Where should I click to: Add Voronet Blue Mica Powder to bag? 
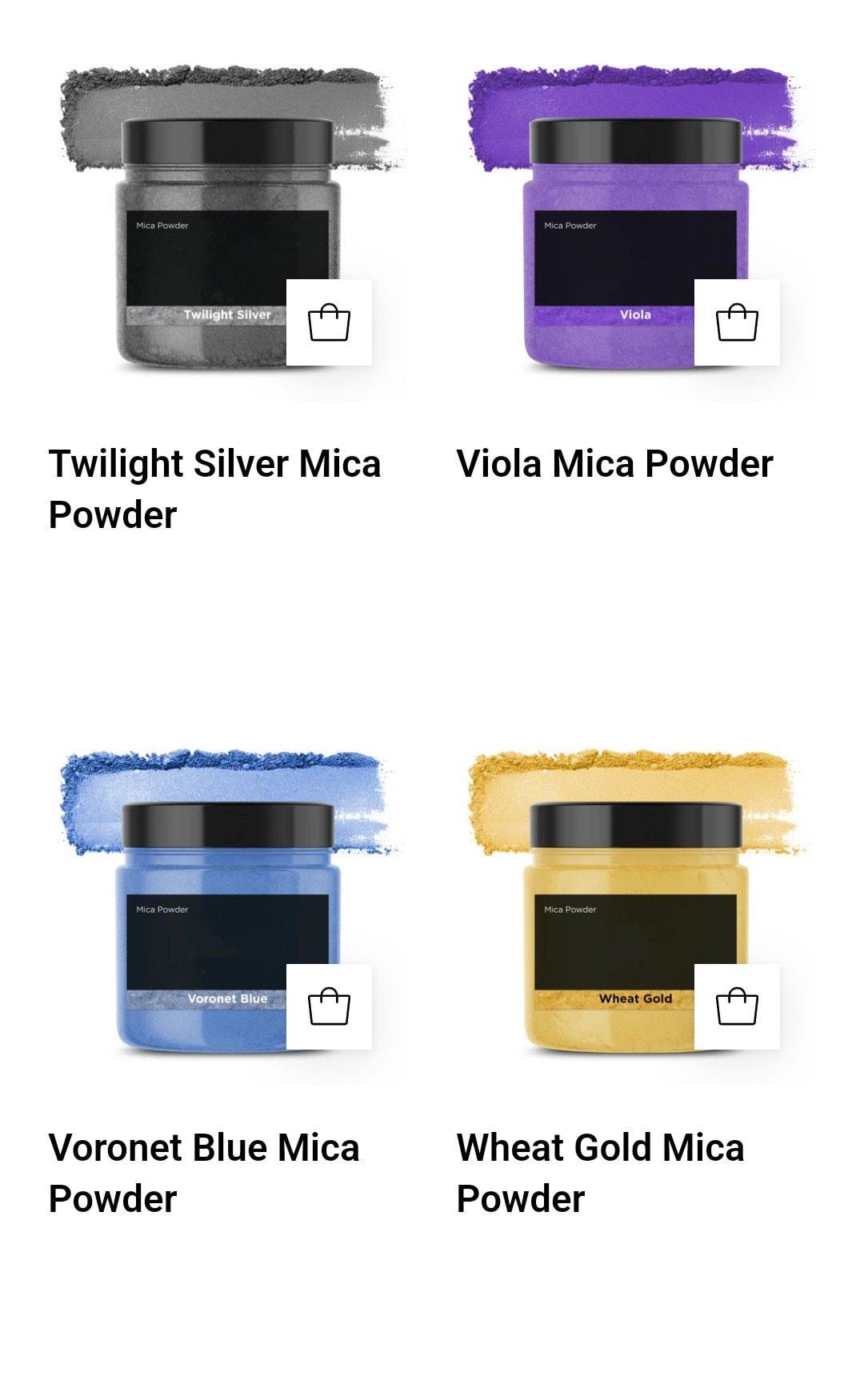329,1006
